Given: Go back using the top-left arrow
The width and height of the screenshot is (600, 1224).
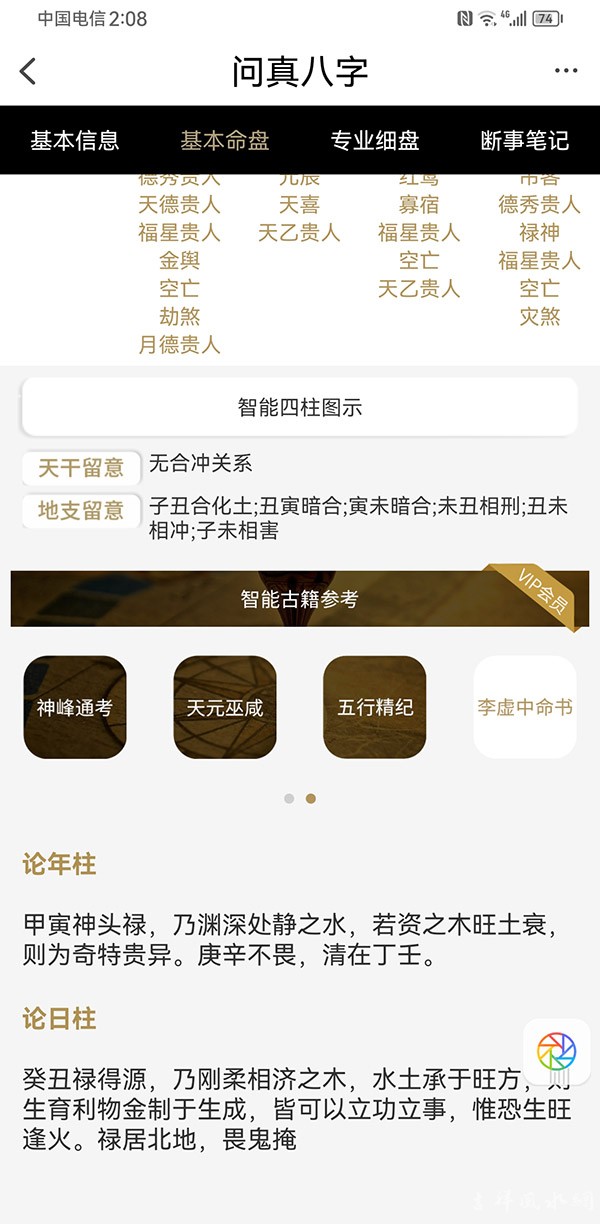Looking at the screenshot, I should [x=28, y=71].
